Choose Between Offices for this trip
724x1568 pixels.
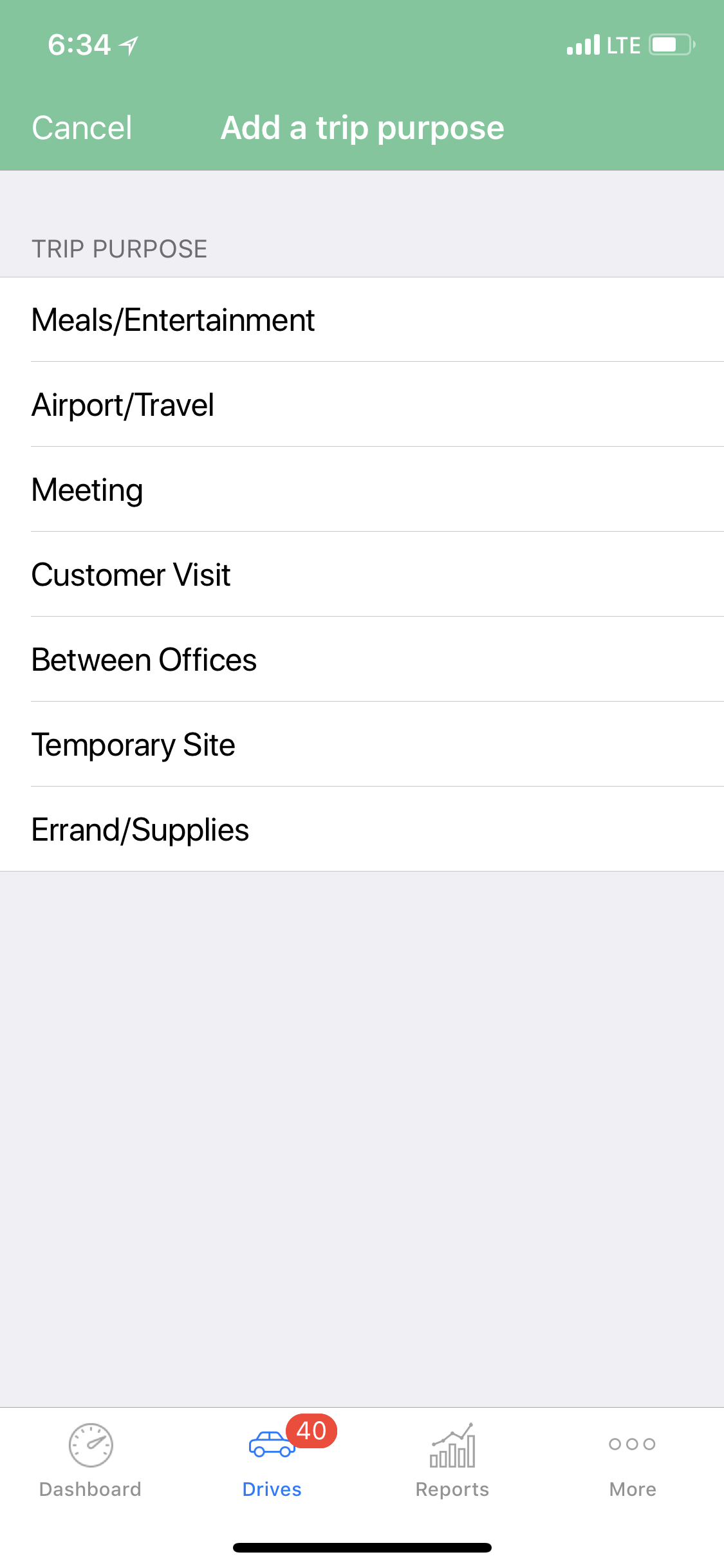tap(144, 660)
